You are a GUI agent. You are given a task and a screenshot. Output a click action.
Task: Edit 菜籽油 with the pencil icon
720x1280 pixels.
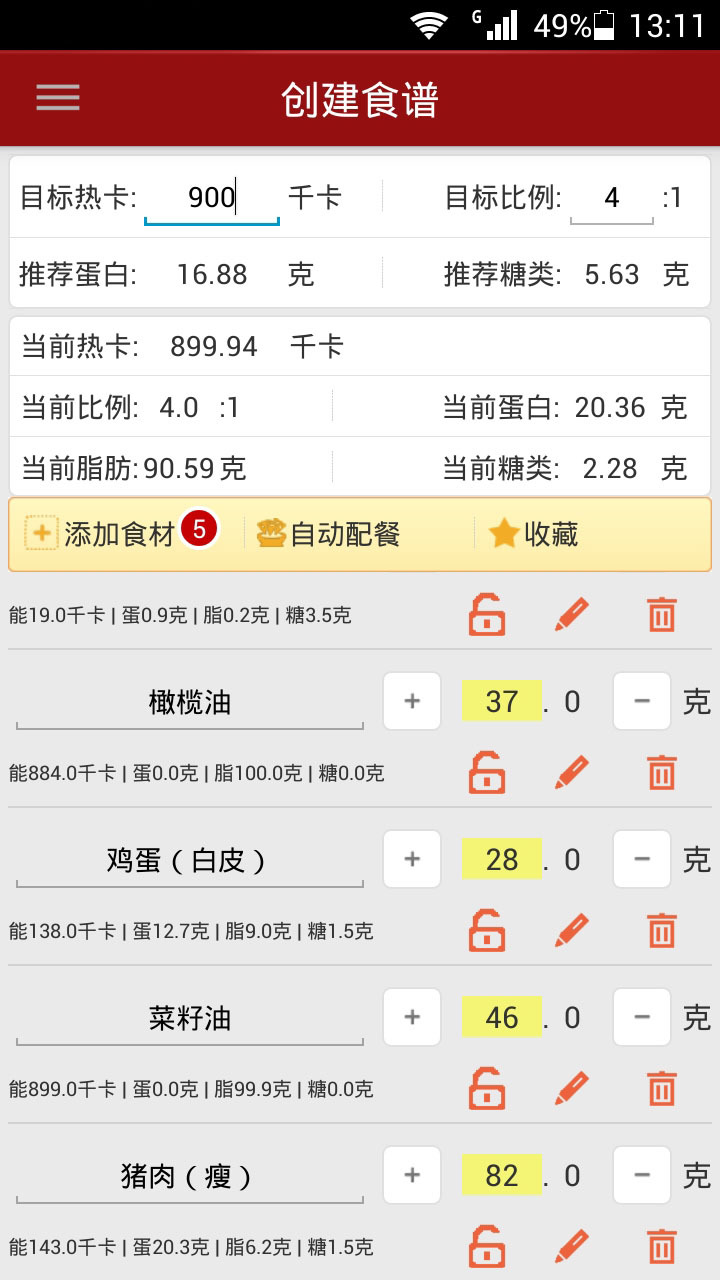pos(571,1089)
